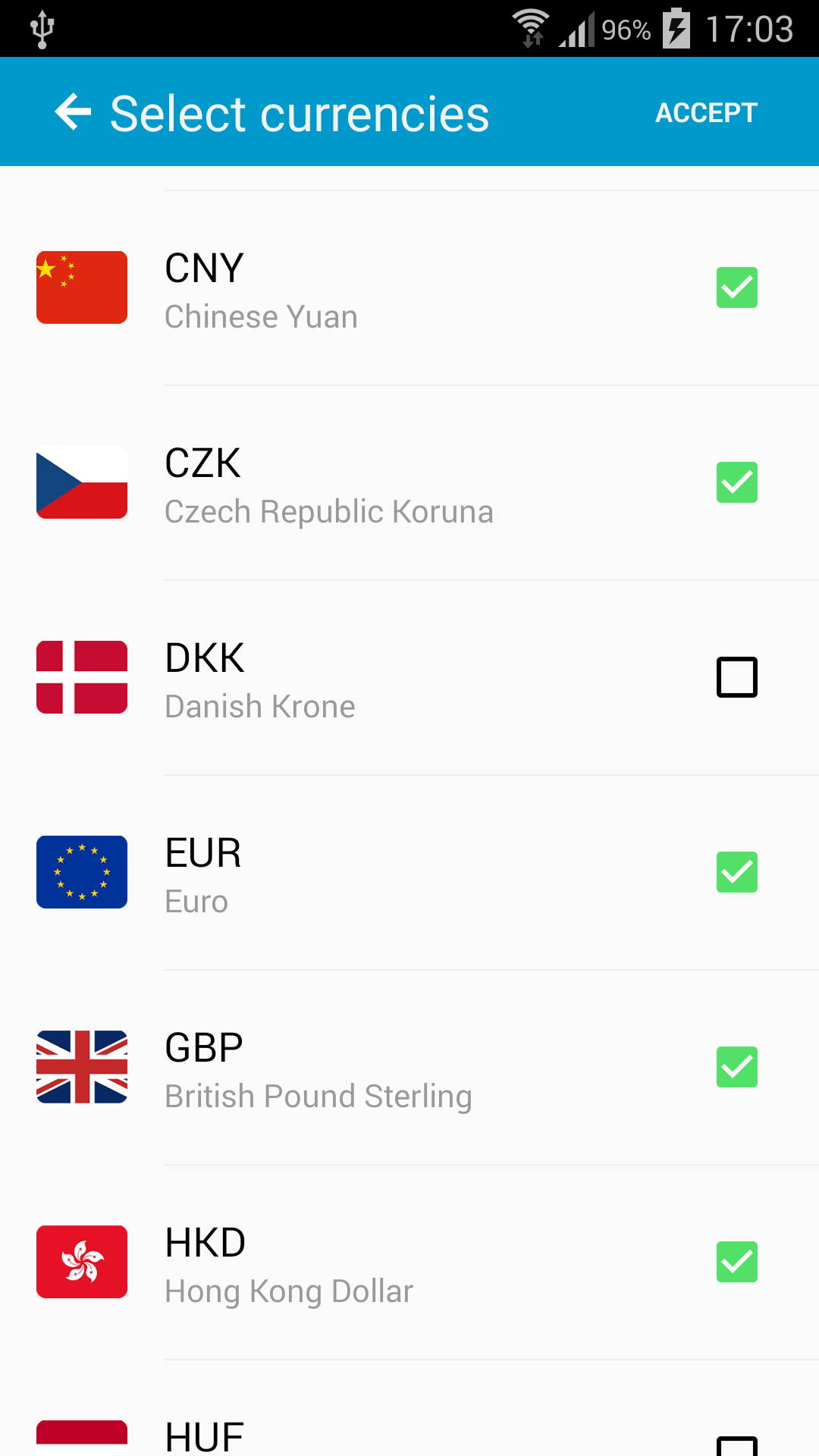Uncheck GBP British Pound Sterling

coord(737,1067)
